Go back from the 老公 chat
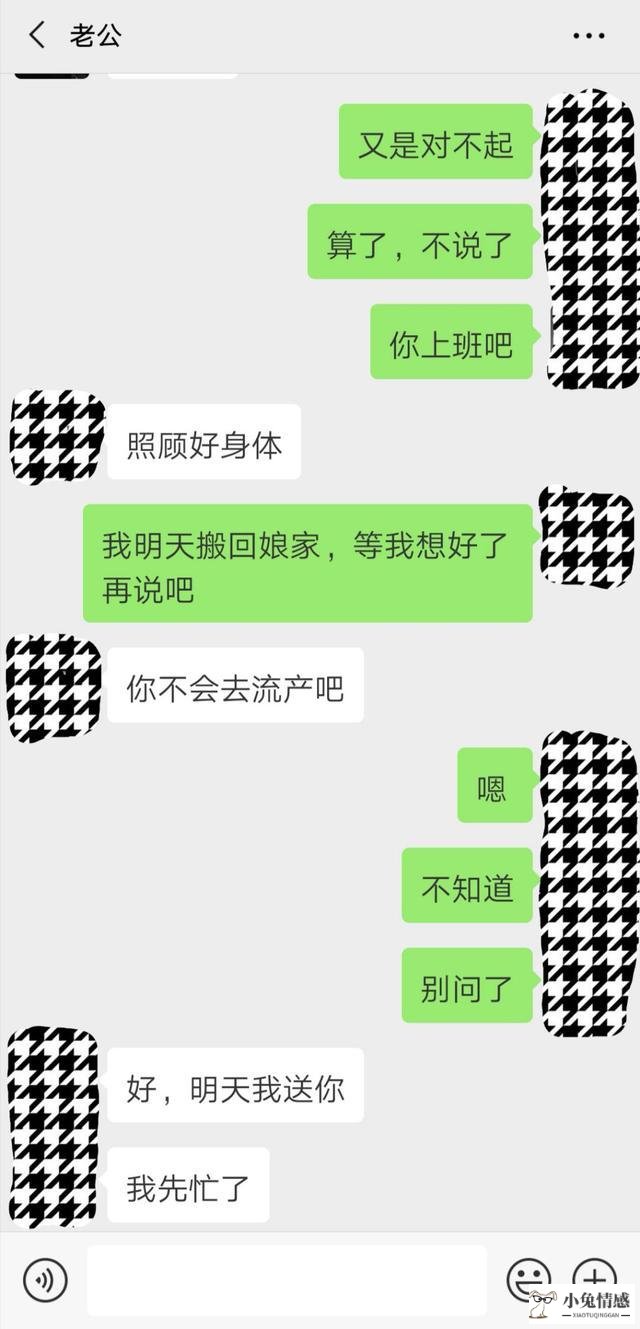 coord(37,36)
